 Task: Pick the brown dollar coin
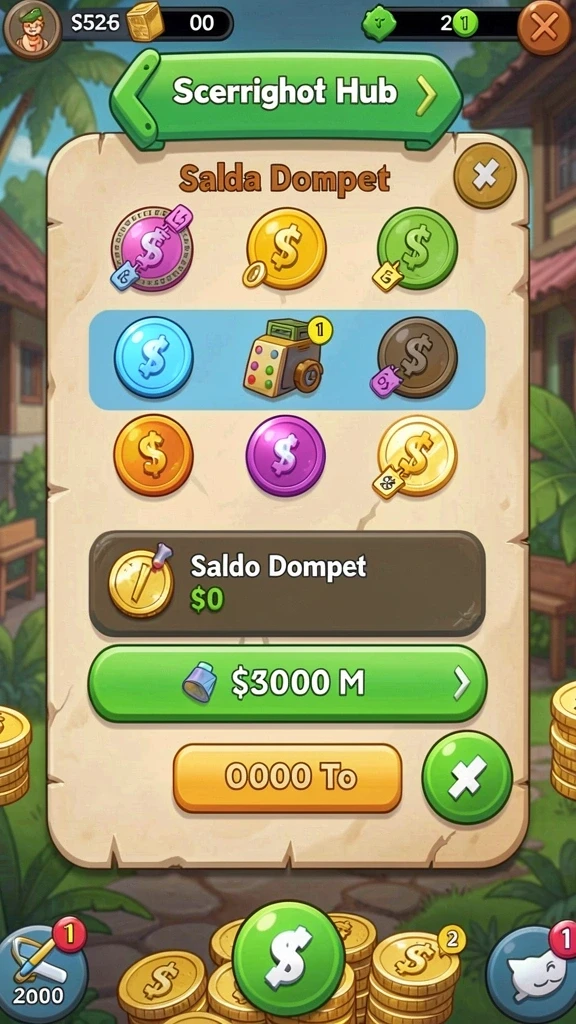point(415,357)
